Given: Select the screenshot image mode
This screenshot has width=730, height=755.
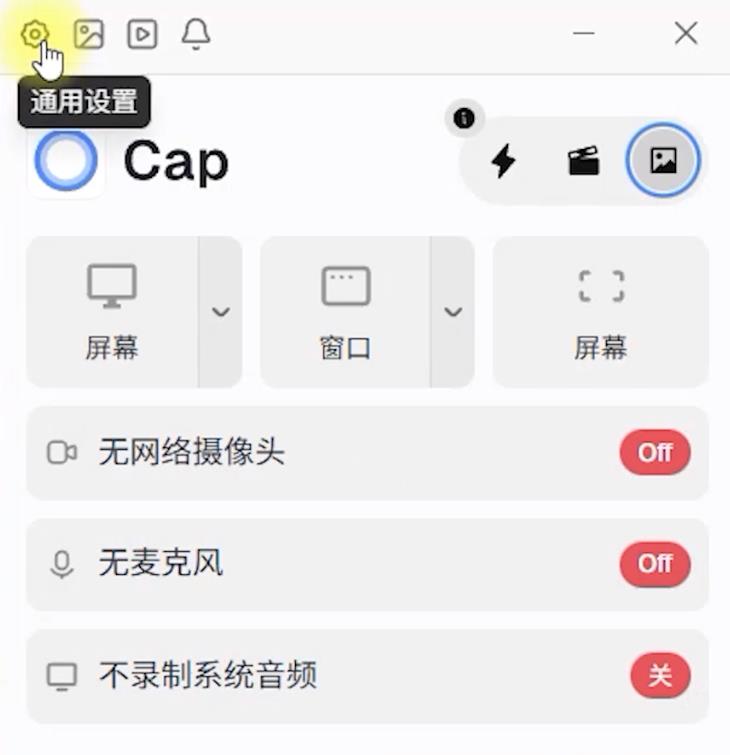Looking at the screenshot, I should 663,160.
